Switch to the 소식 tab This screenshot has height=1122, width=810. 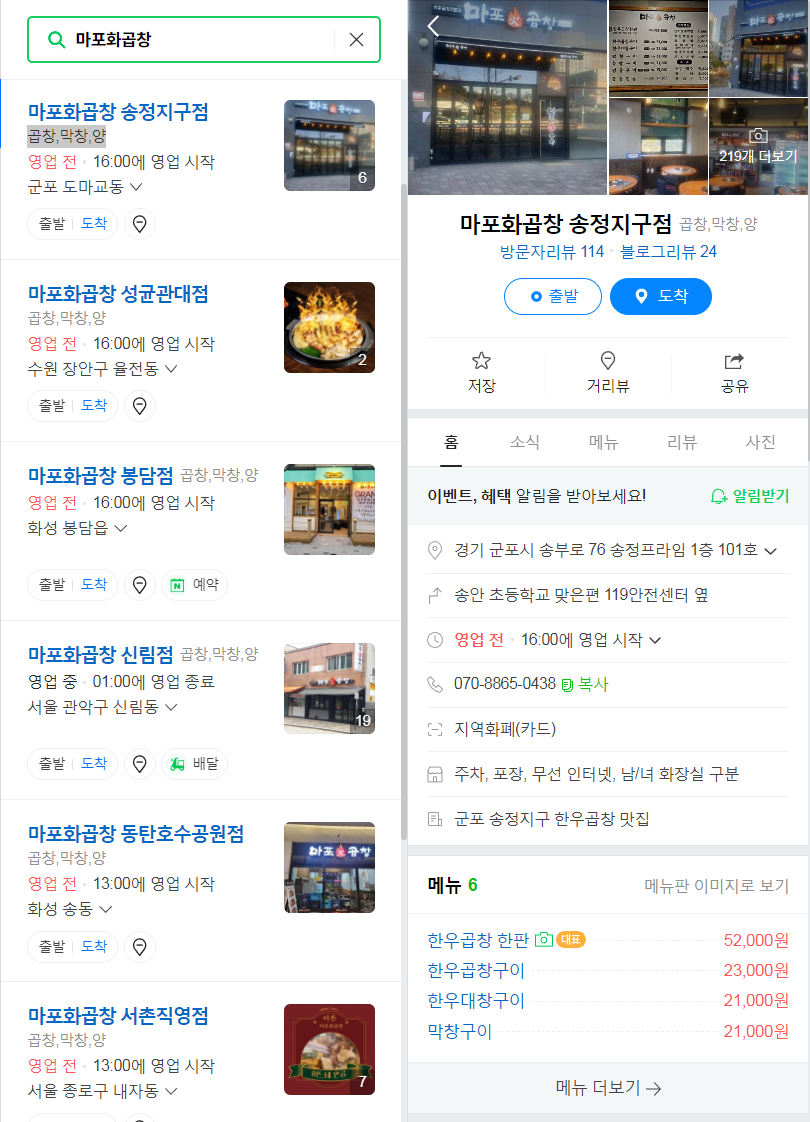[525, 442]
